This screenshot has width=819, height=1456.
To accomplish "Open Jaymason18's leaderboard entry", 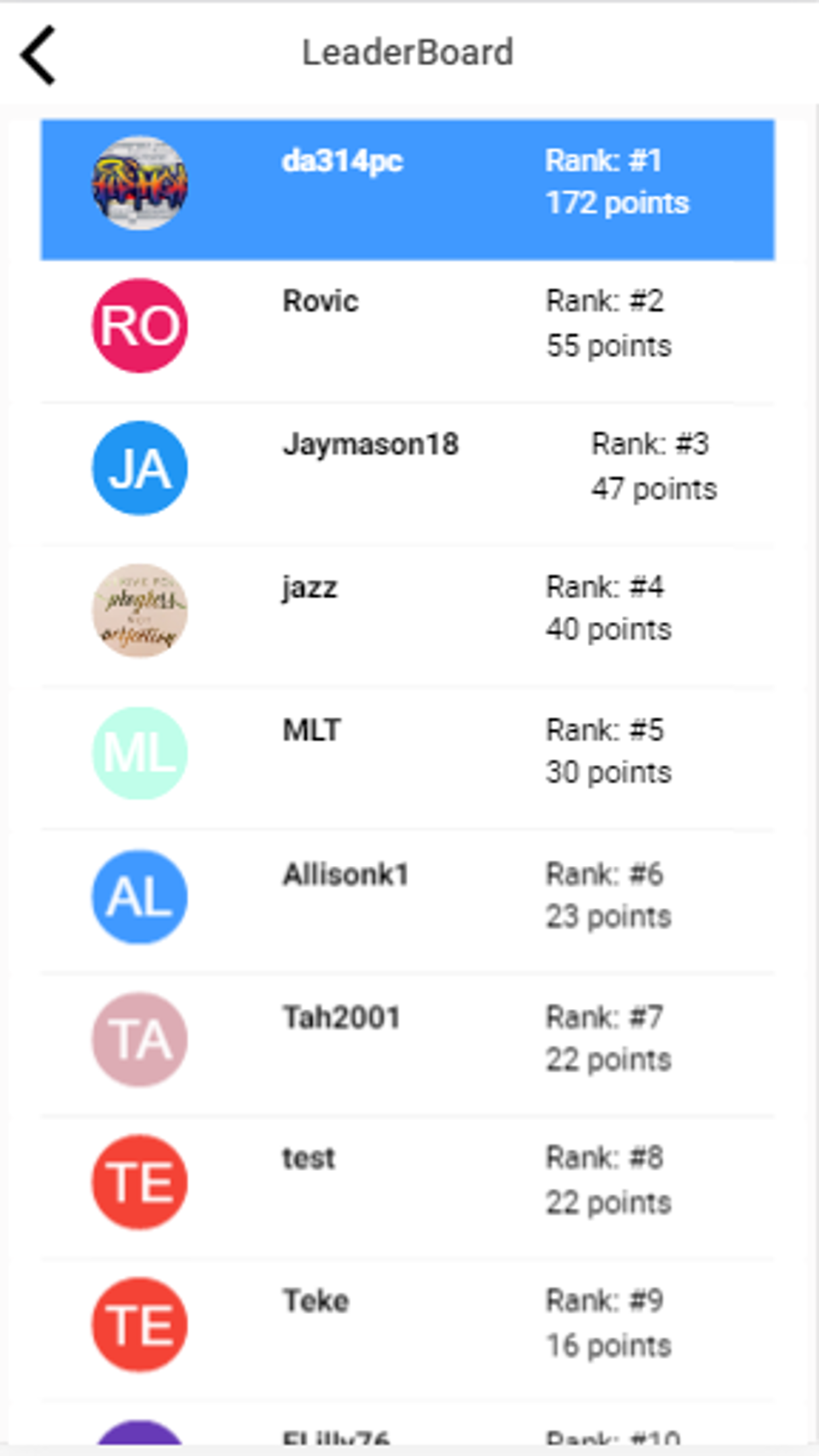I will tap(409, 468).
